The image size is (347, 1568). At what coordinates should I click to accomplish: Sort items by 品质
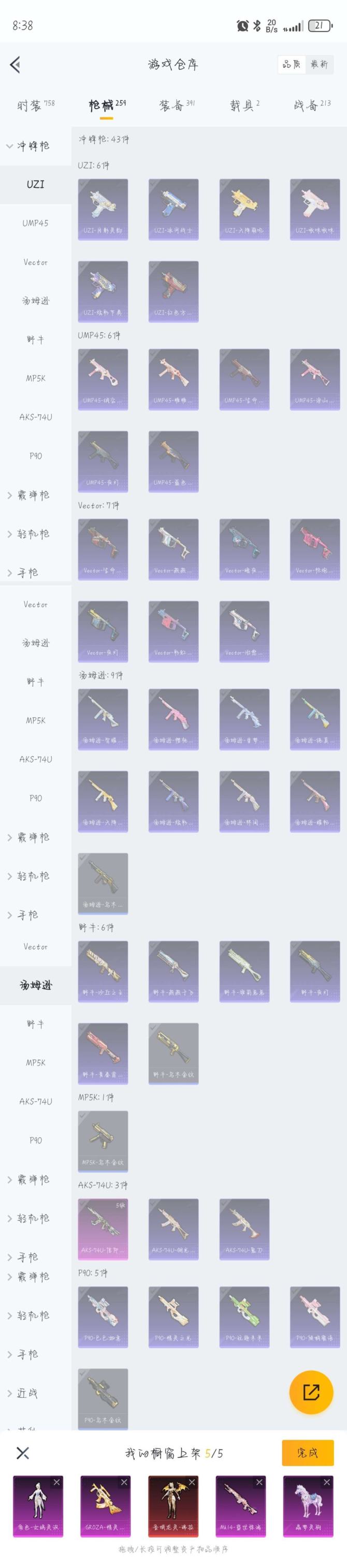coord(292,65)
